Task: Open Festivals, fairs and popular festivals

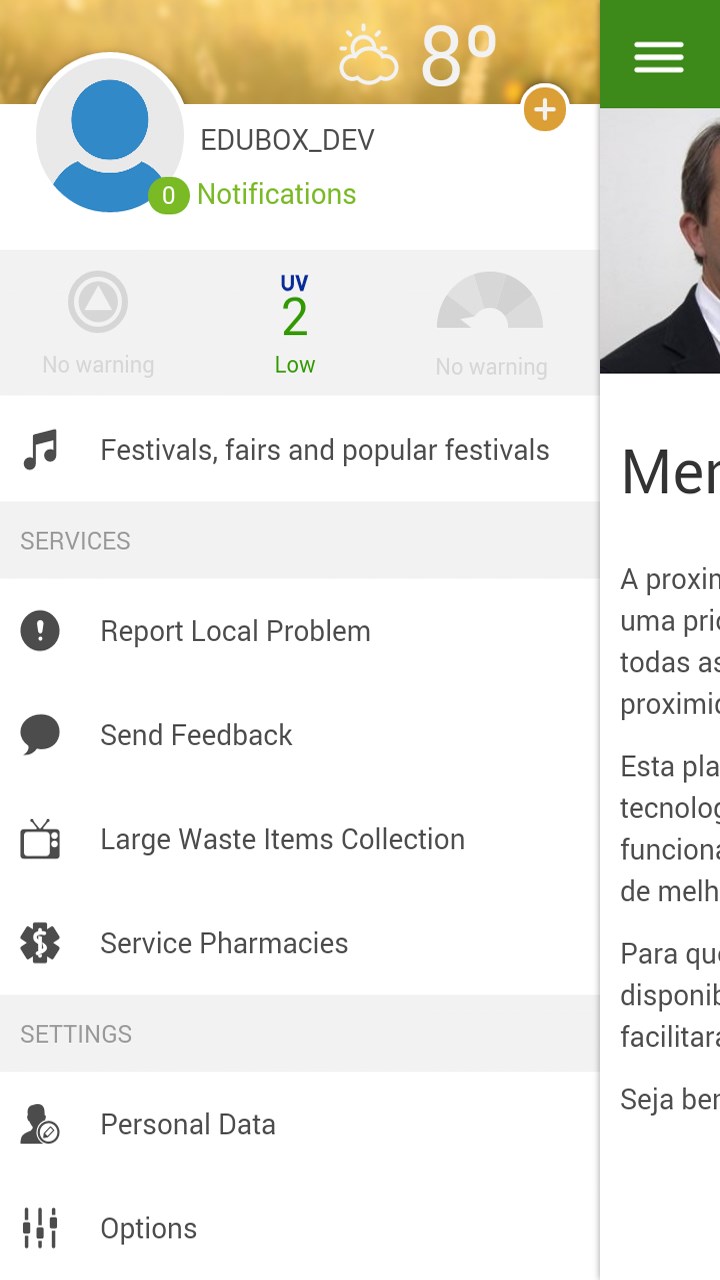Action: point(300,450)
